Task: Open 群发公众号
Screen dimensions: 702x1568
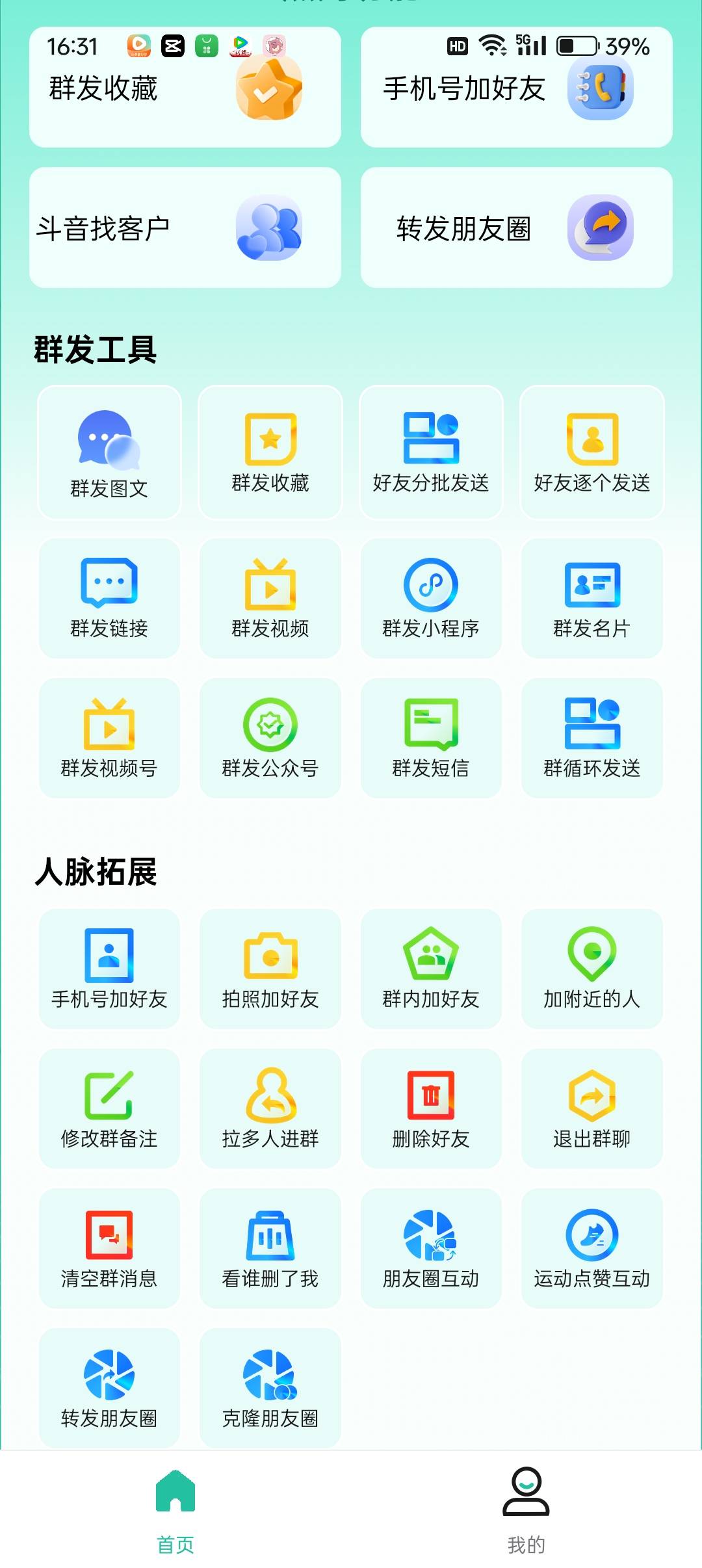Action: 270,738
